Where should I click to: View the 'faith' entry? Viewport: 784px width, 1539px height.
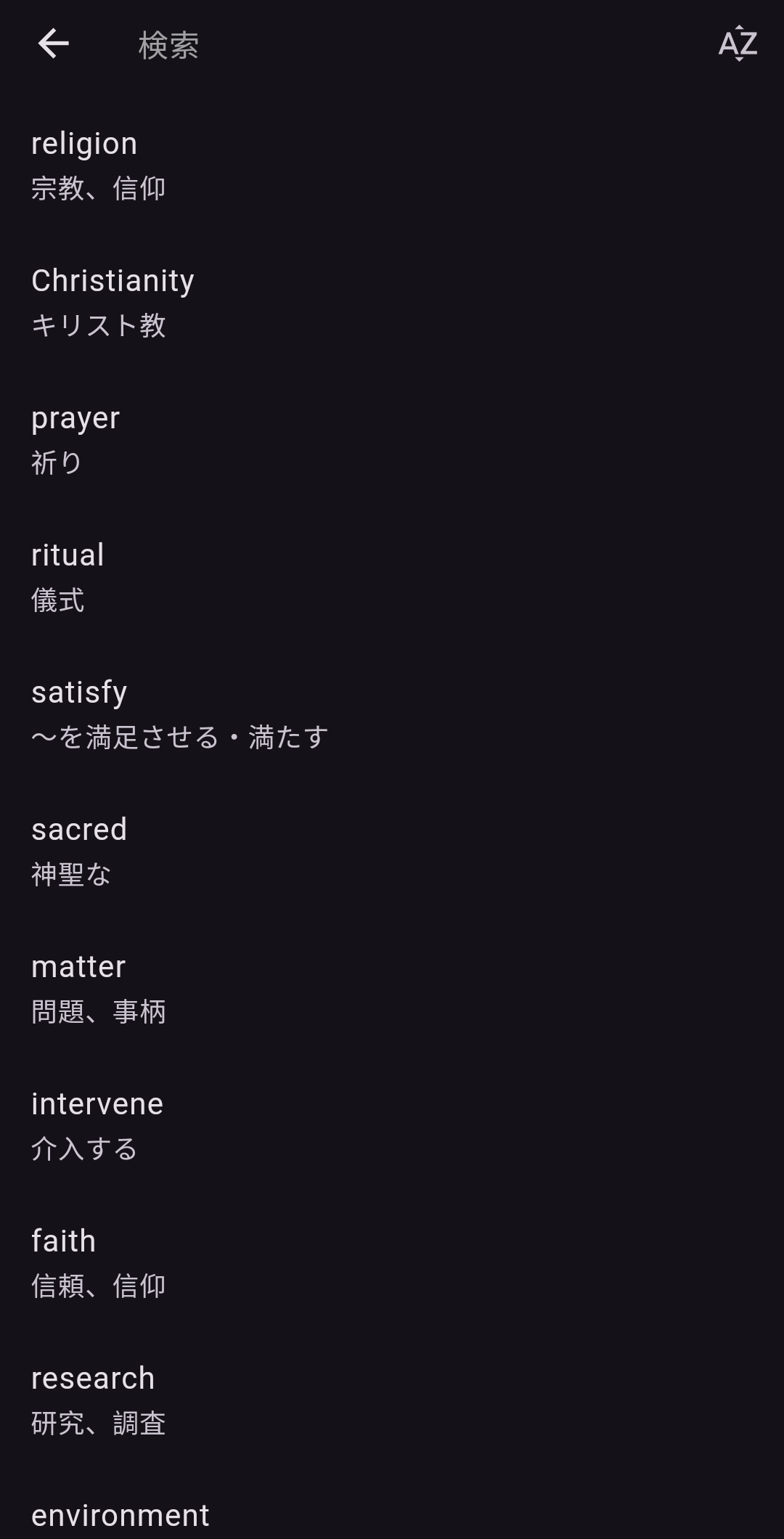point(392,1263)
